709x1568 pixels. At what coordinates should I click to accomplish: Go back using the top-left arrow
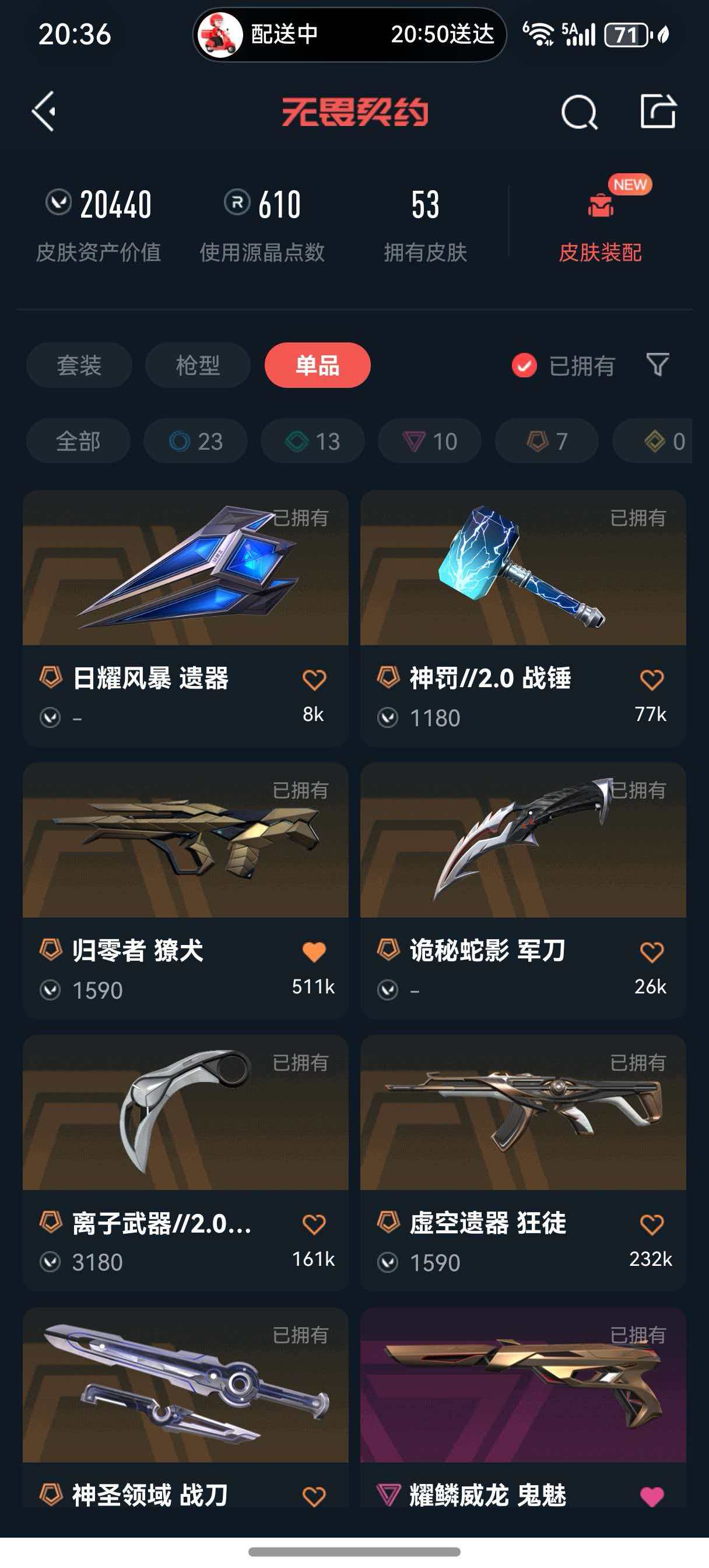click(x=44, y=111)
